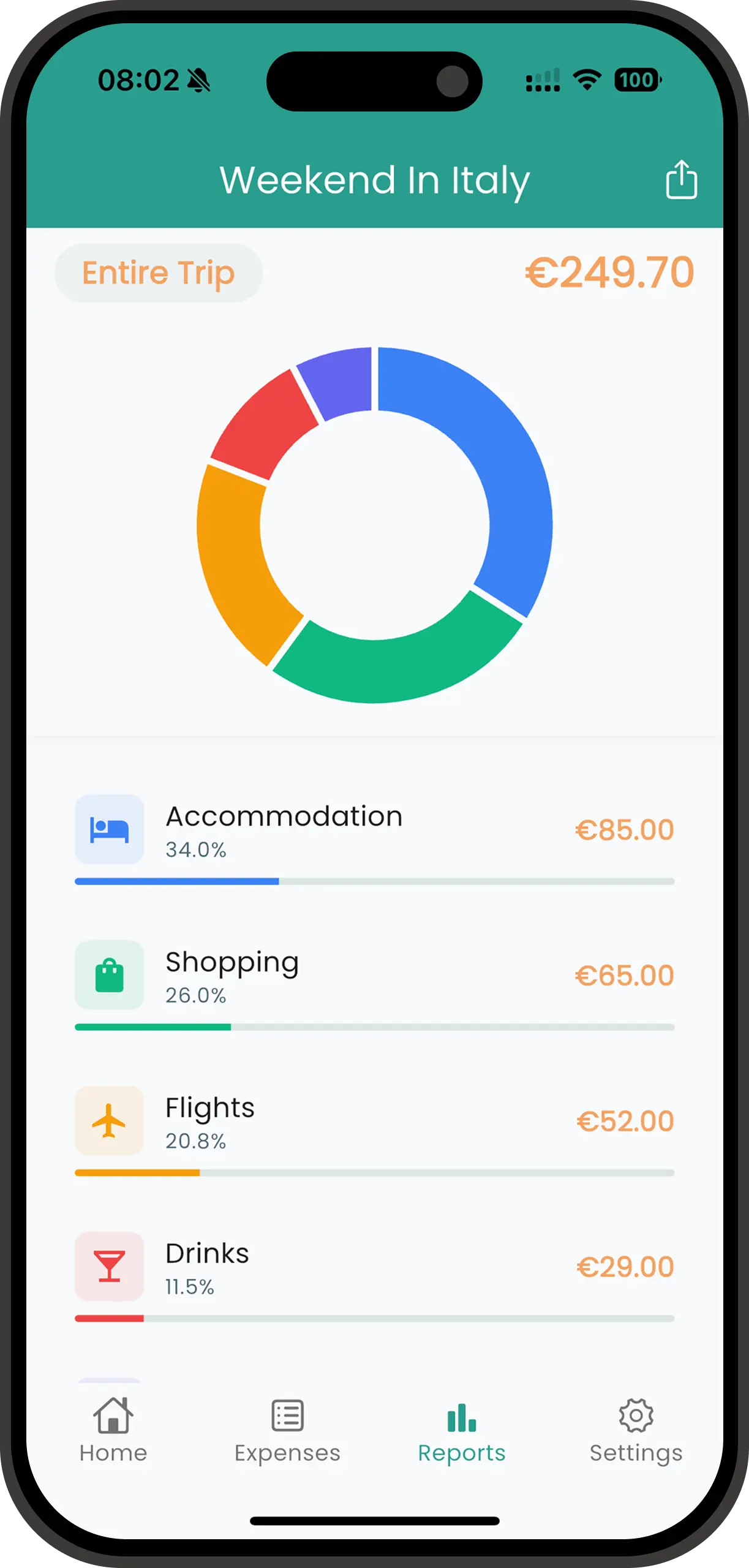The width and height of the screenshot is (749, 1568).
Task: Select the Weekend In Italy title
Action: pos(375,179)
